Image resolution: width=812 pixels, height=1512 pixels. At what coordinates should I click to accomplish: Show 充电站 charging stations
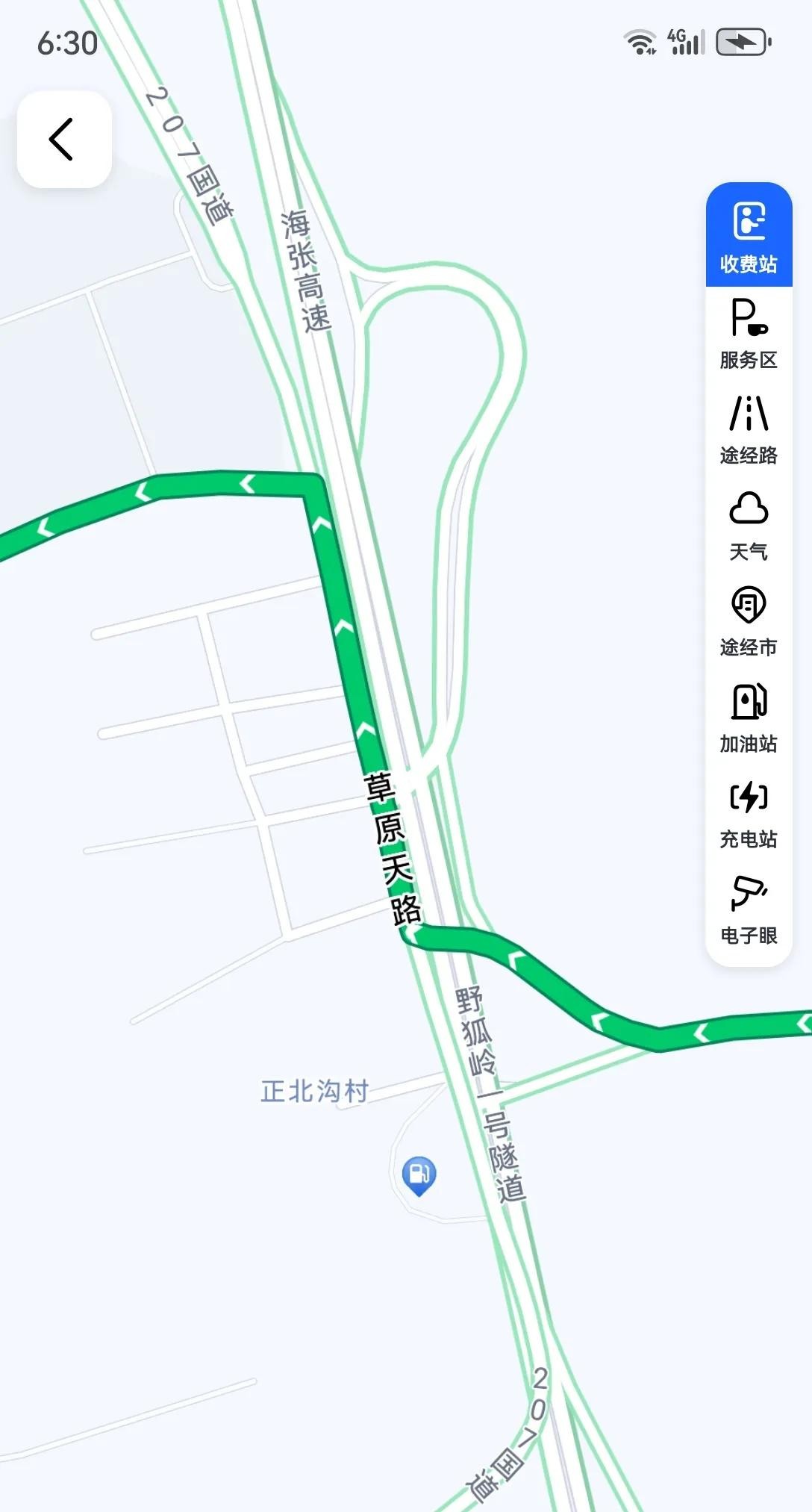pyautogui.click(x=749, y=814)
